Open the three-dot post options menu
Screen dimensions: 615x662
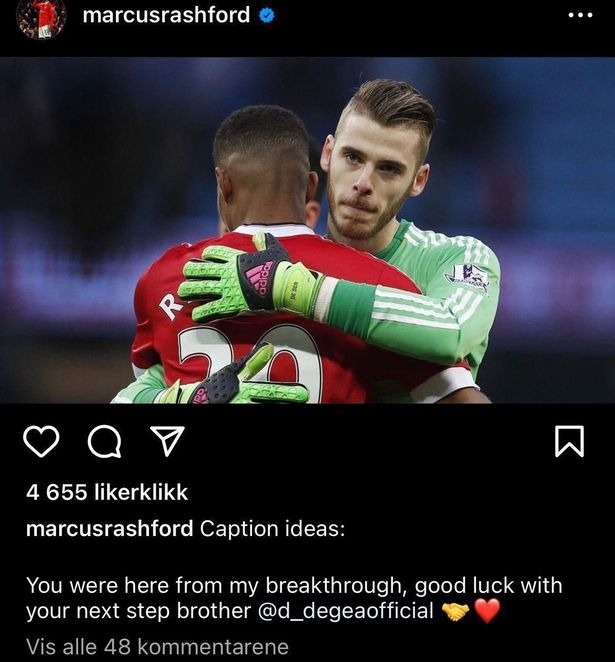tap(579, 16)
